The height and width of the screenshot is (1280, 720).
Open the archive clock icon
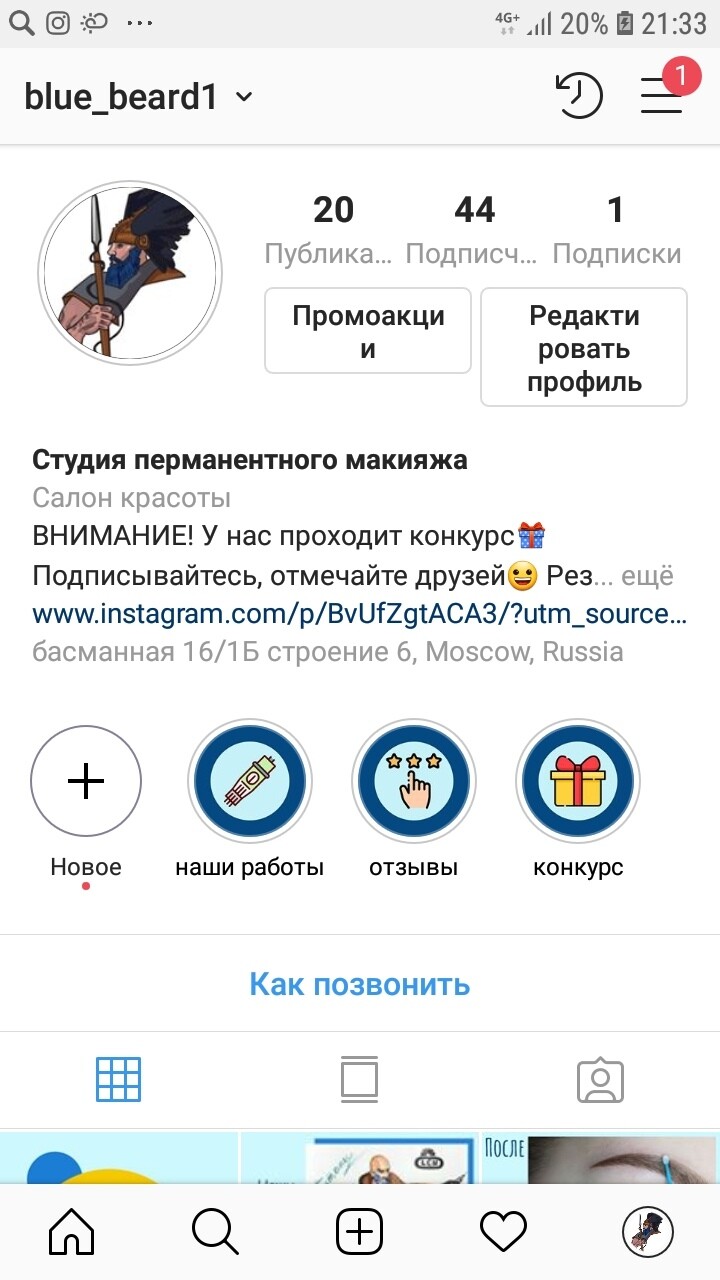pyautogui.click(x=579, y=96)
